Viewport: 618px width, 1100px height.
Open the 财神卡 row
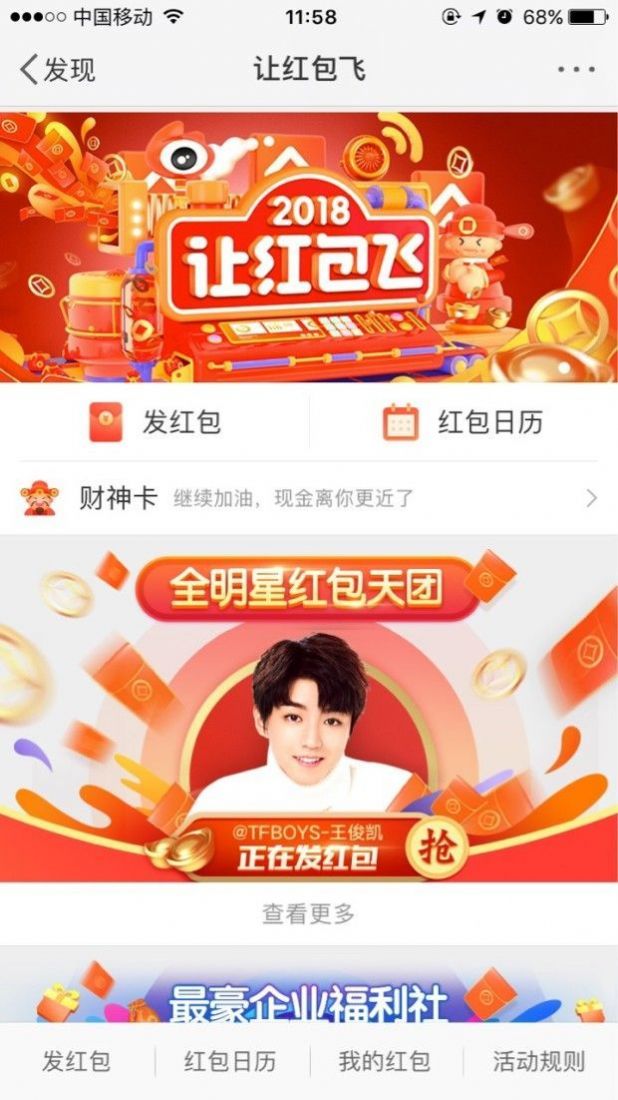click(x=309, y=499)
